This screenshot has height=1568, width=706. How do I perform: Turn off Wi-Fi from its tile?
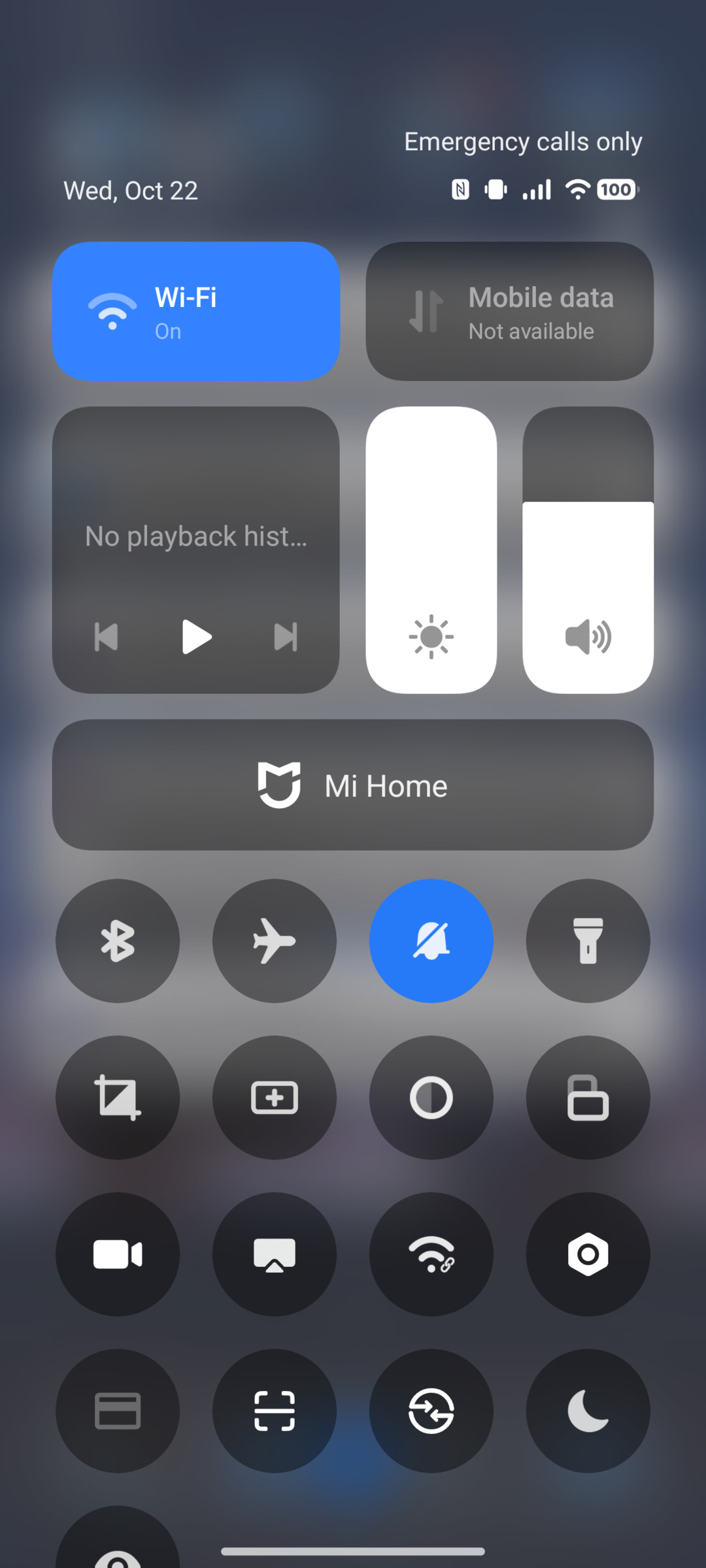pyautogui.click(x=196, y=310)
